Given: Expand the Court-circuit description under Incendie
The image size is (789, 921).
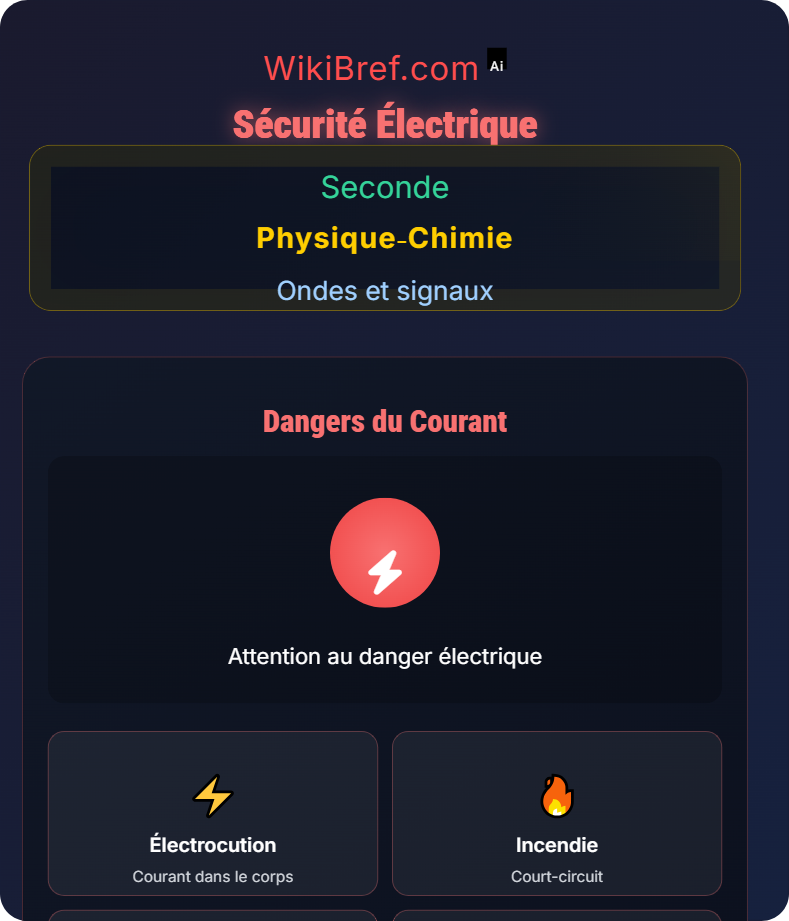Looking at the screenshot, I should point(556,876).
